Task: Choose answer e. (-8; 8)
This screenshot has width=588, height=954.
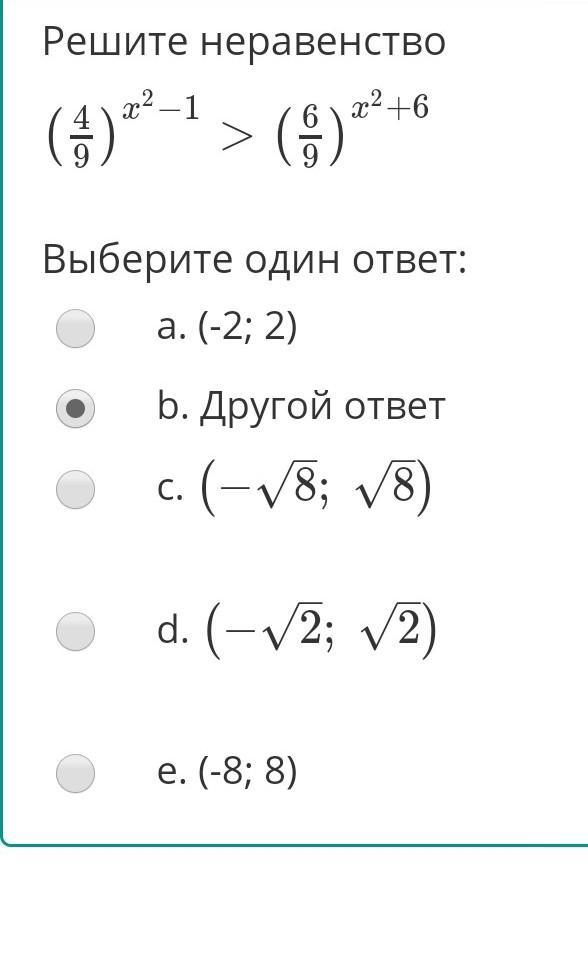Action: coord(75,773)
